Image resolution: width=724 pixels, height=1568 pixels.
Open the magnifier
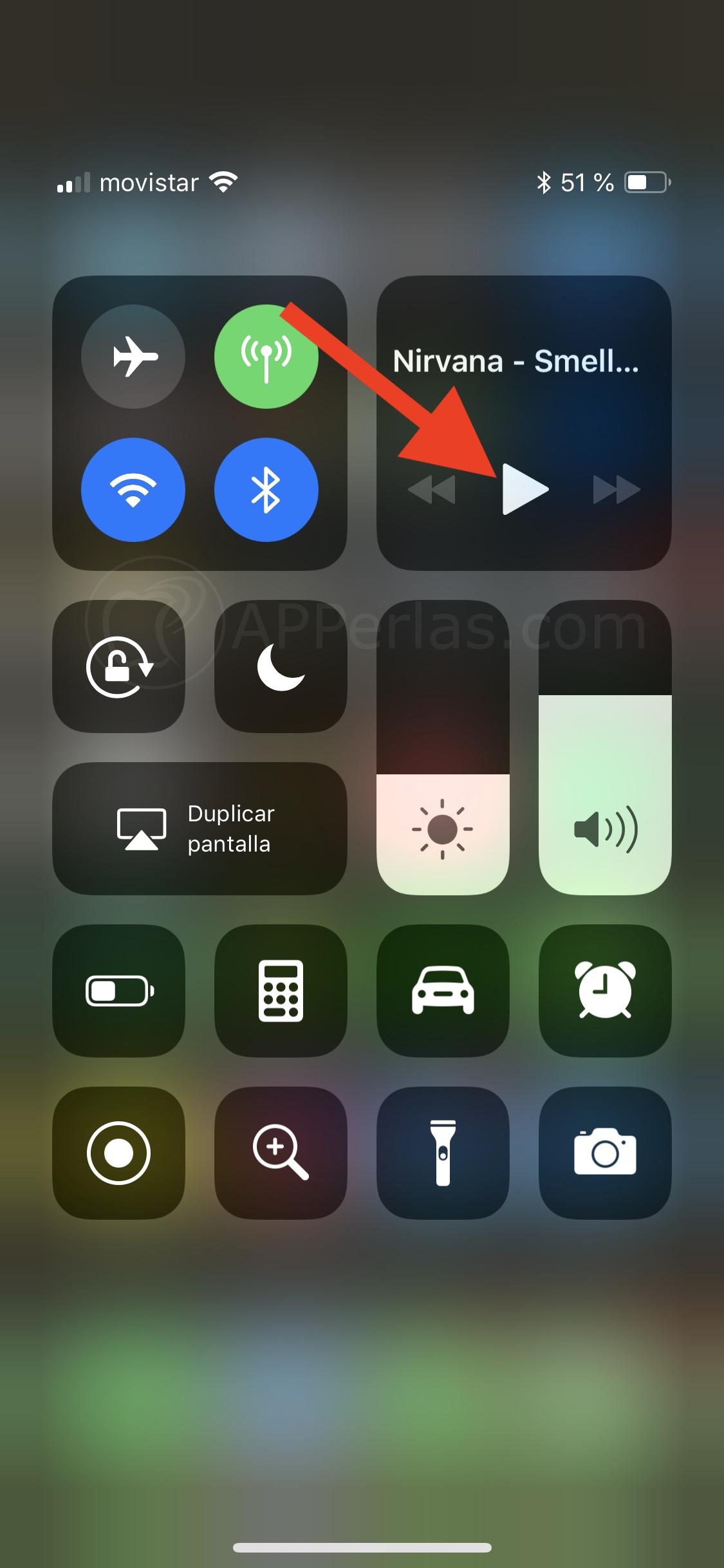pos(281,1153)
